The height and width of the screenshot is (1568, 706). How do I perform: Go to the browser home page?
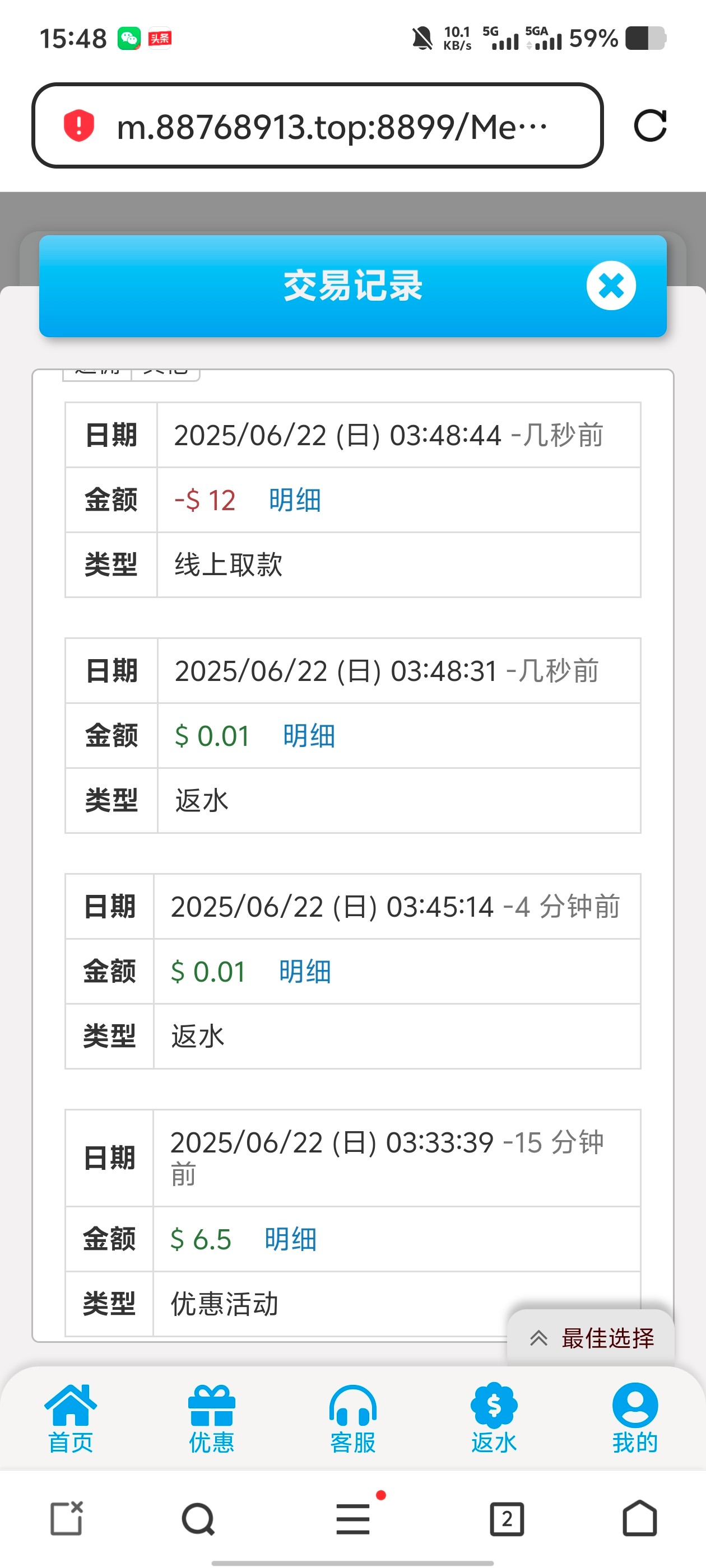pos(640,1519)
